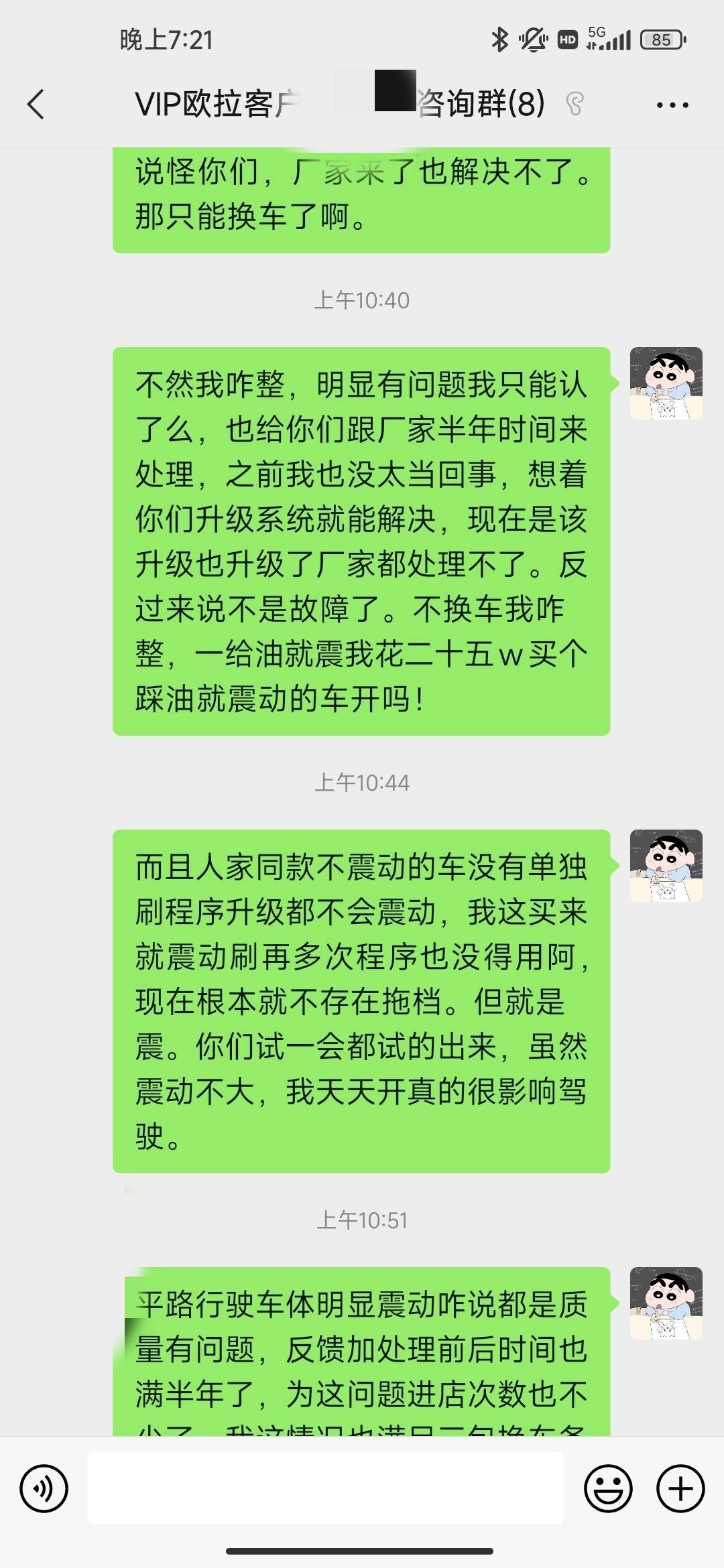This screenshot has height=1568, width=724.
Task: Open the three-dot chat info menu
Action: (x=672, y=105)
